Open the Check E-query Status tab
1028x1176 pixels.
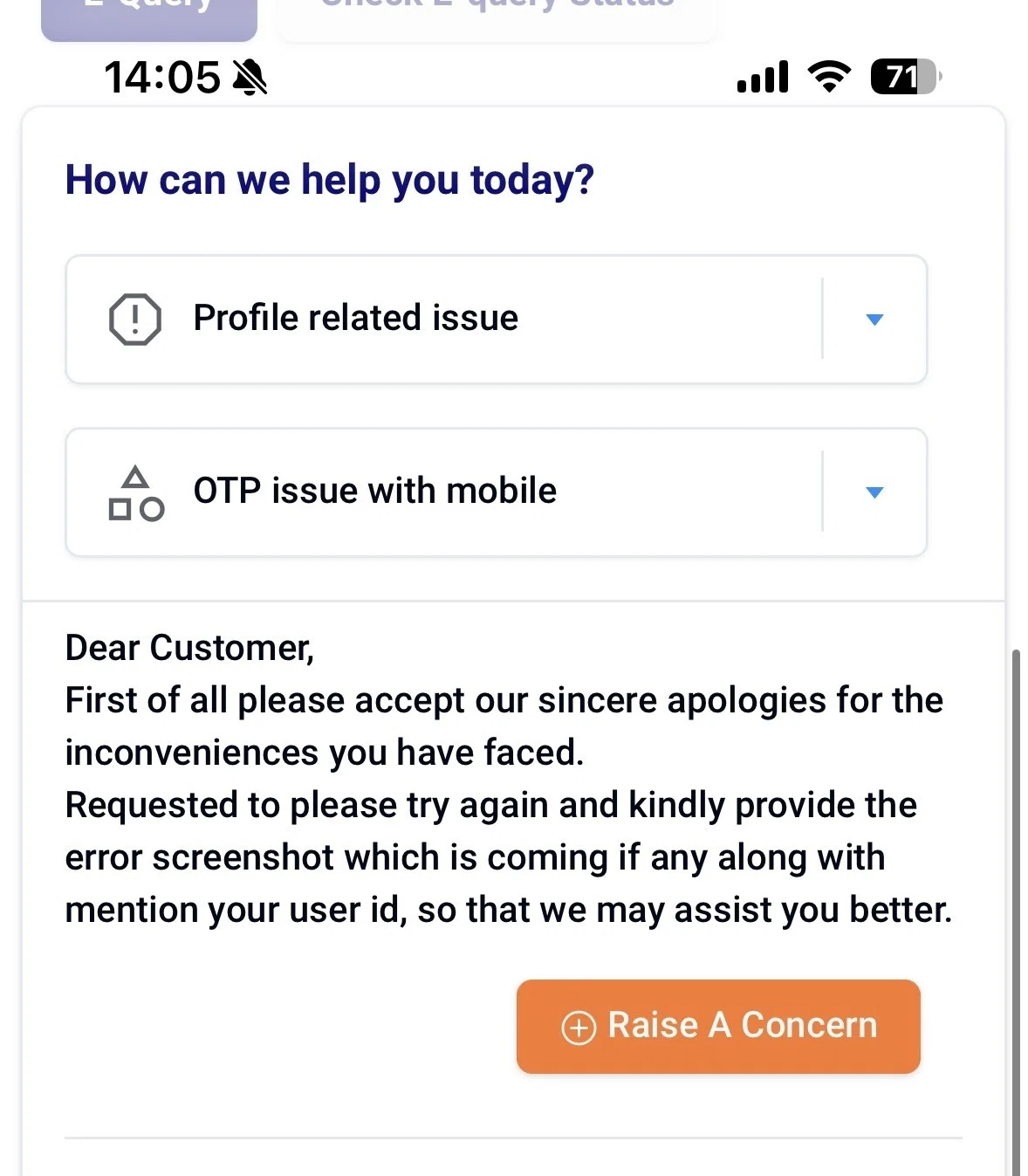pyautogui.click(x=497, y=17)
